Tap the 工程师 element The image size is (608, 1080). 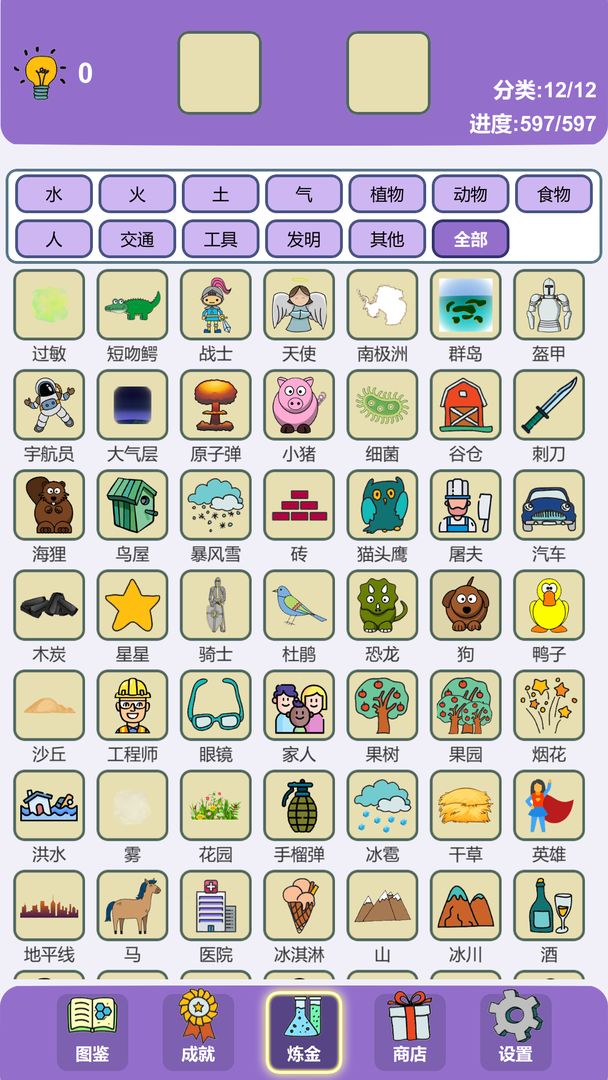click(x=132, y=705)
